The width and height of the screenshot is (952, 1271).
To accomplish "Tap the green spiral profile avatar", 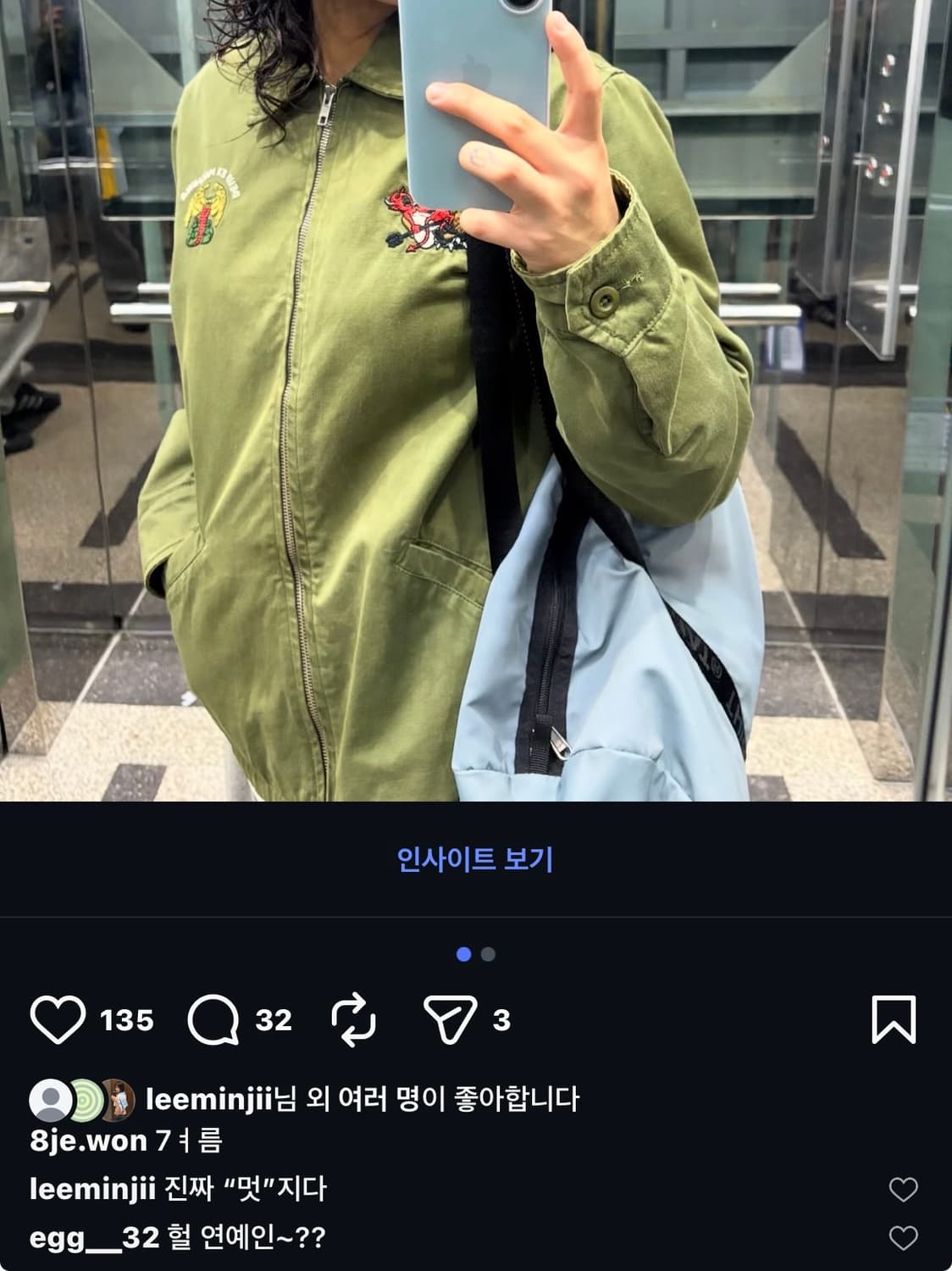I will click(x=85, y=1100).
